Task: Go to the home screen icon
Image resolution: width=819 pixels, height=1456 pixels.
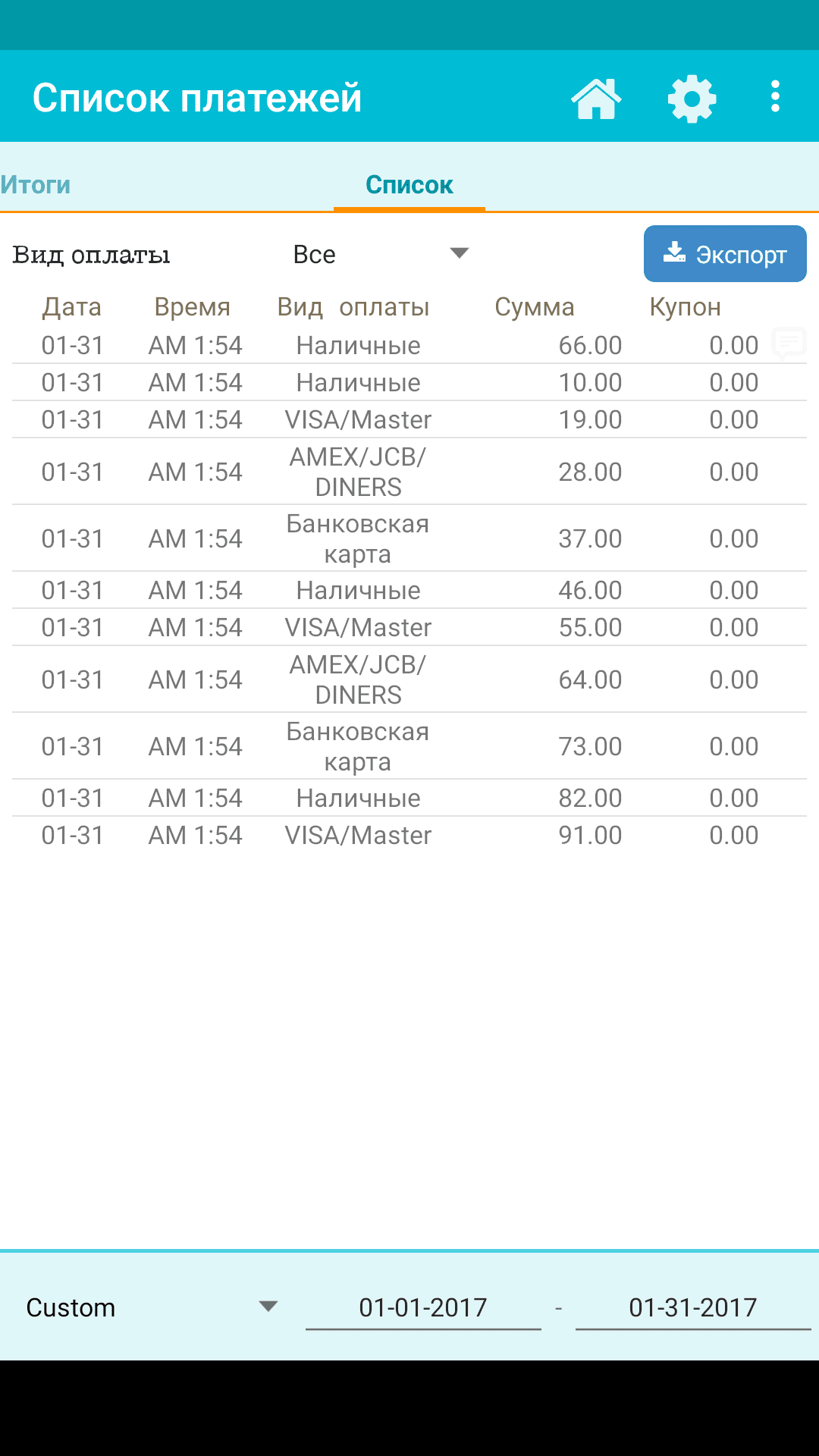Action: (596, 99)
